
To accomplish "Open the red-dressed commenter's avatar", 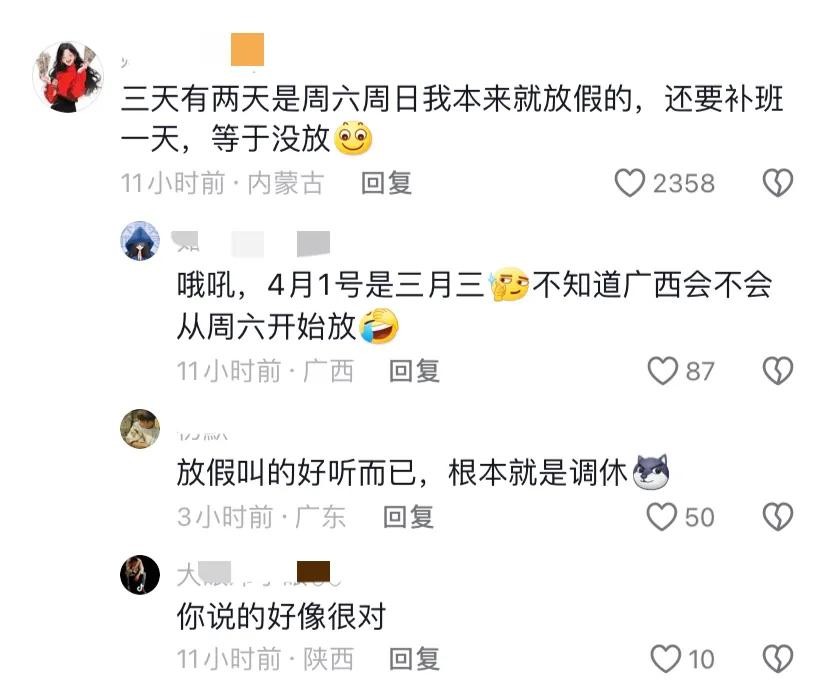I will click(x=69, y=77).
